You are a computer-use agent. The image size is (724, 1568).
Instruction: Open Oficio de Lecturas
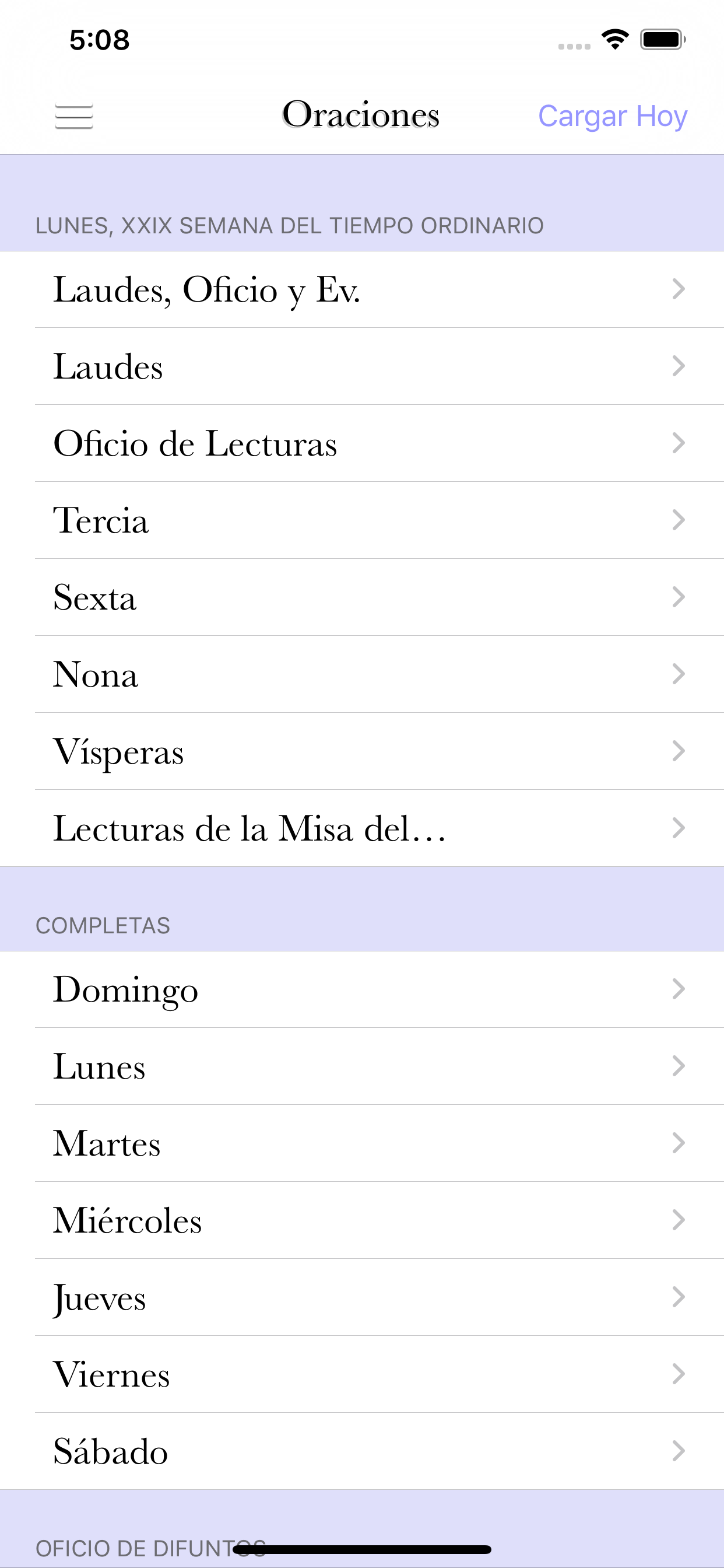pyautogui.click(x=362, y=443)
